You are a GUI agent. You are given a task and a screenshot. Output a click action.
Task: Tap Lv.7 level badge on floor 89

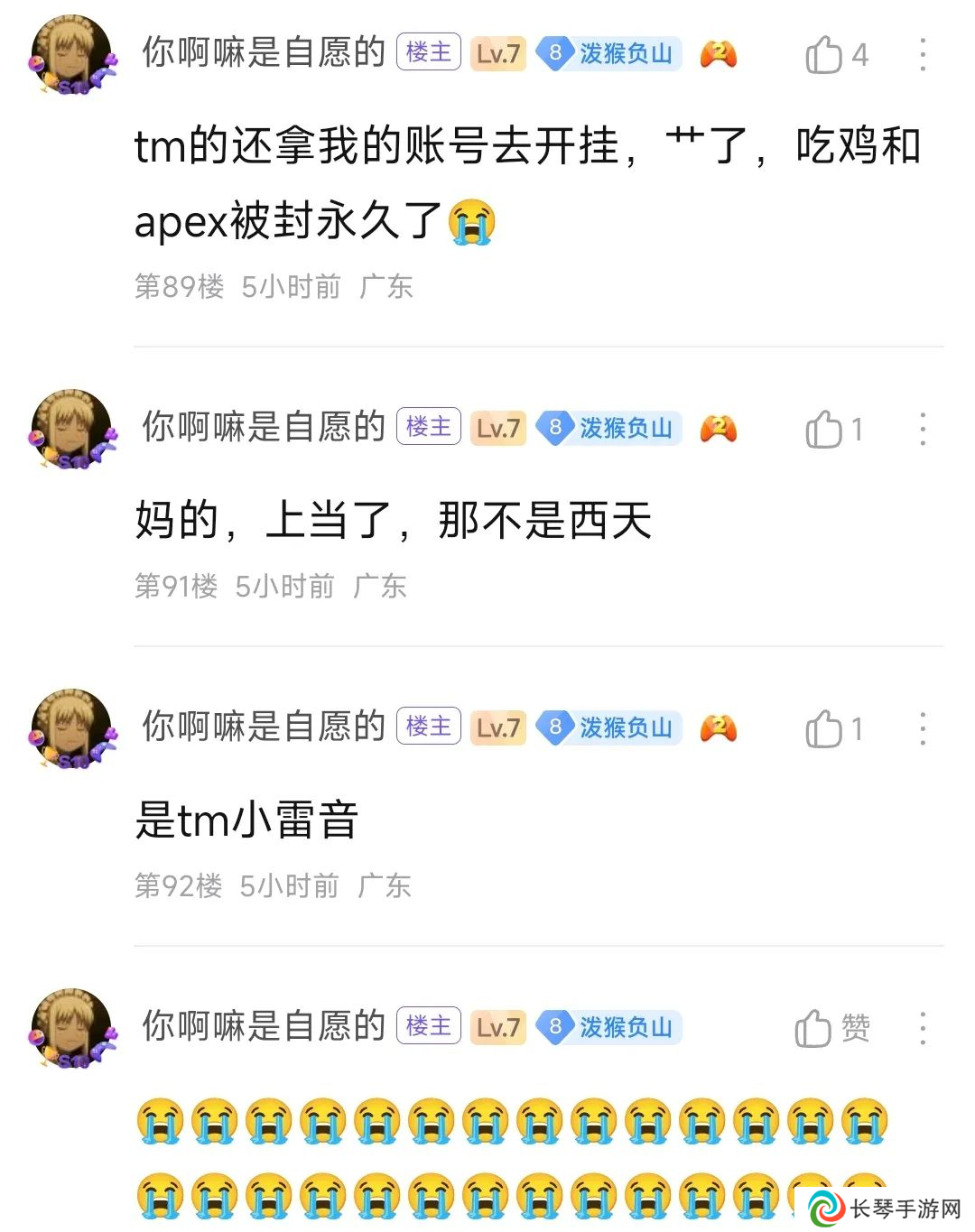click(x=497, y=54)
